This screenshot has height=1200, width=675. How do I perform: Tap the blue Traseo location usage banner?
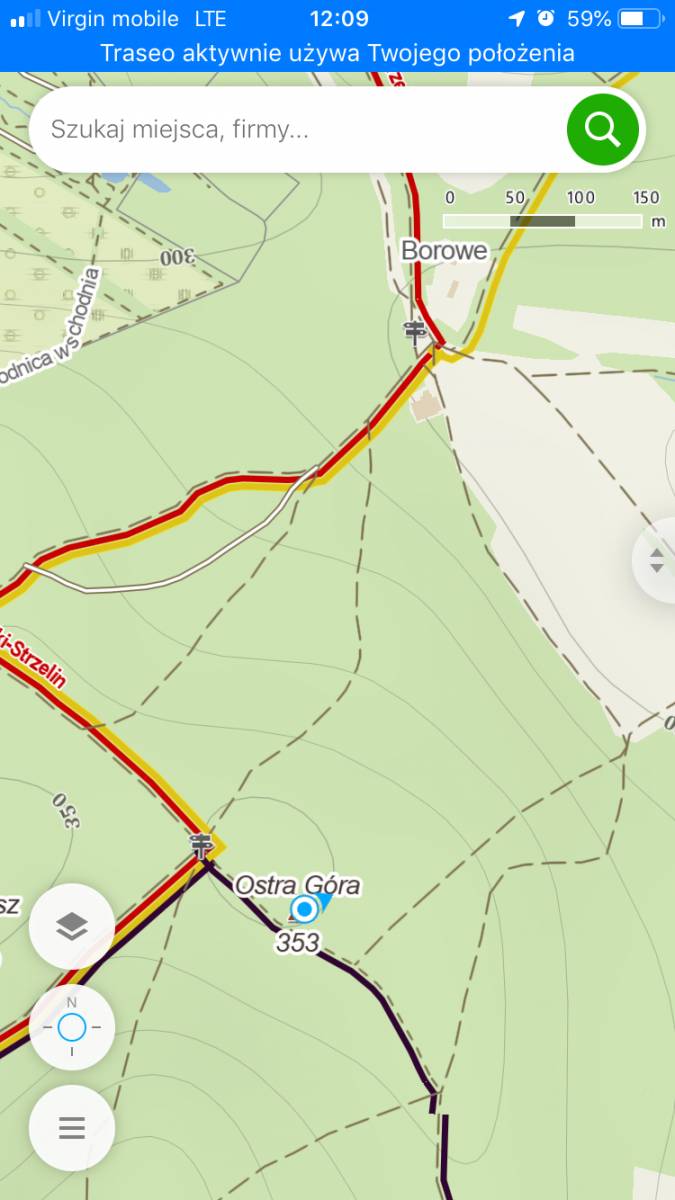[x=337, y=53]
